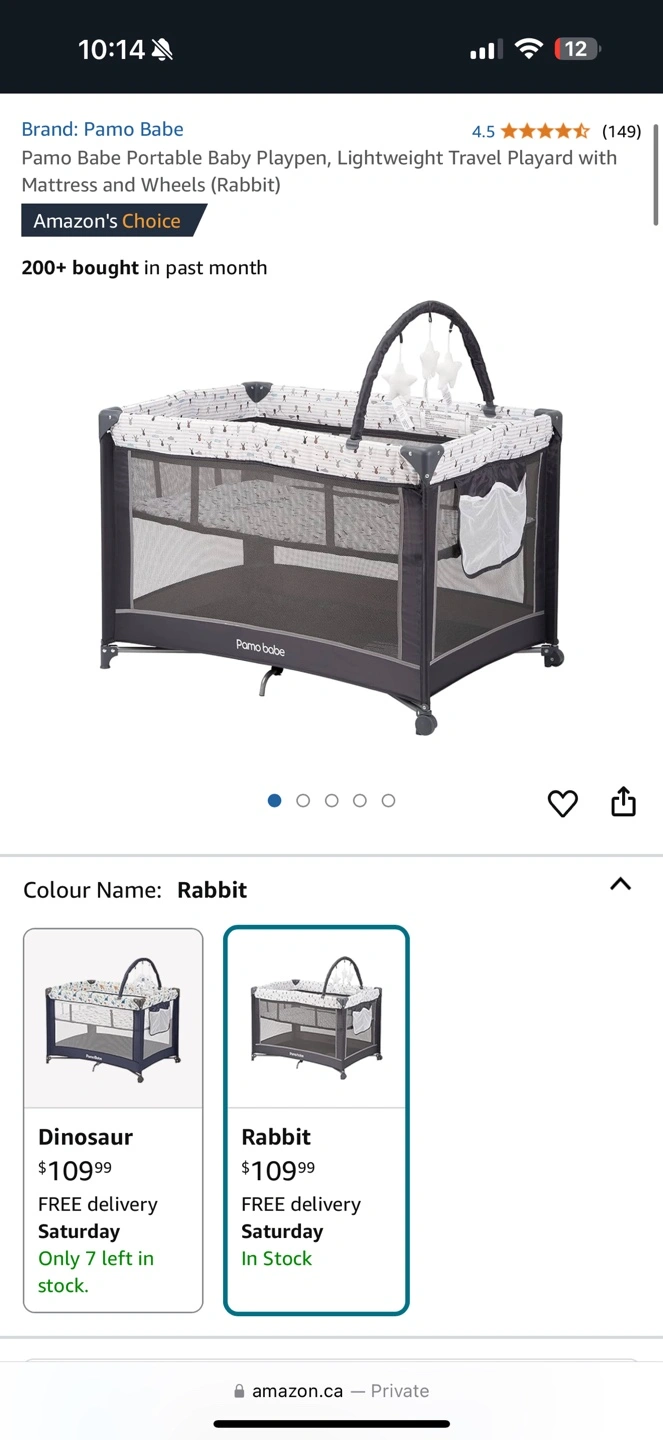
Task: Select the Rabbit colour option
Action: (x=316, y=1120)
